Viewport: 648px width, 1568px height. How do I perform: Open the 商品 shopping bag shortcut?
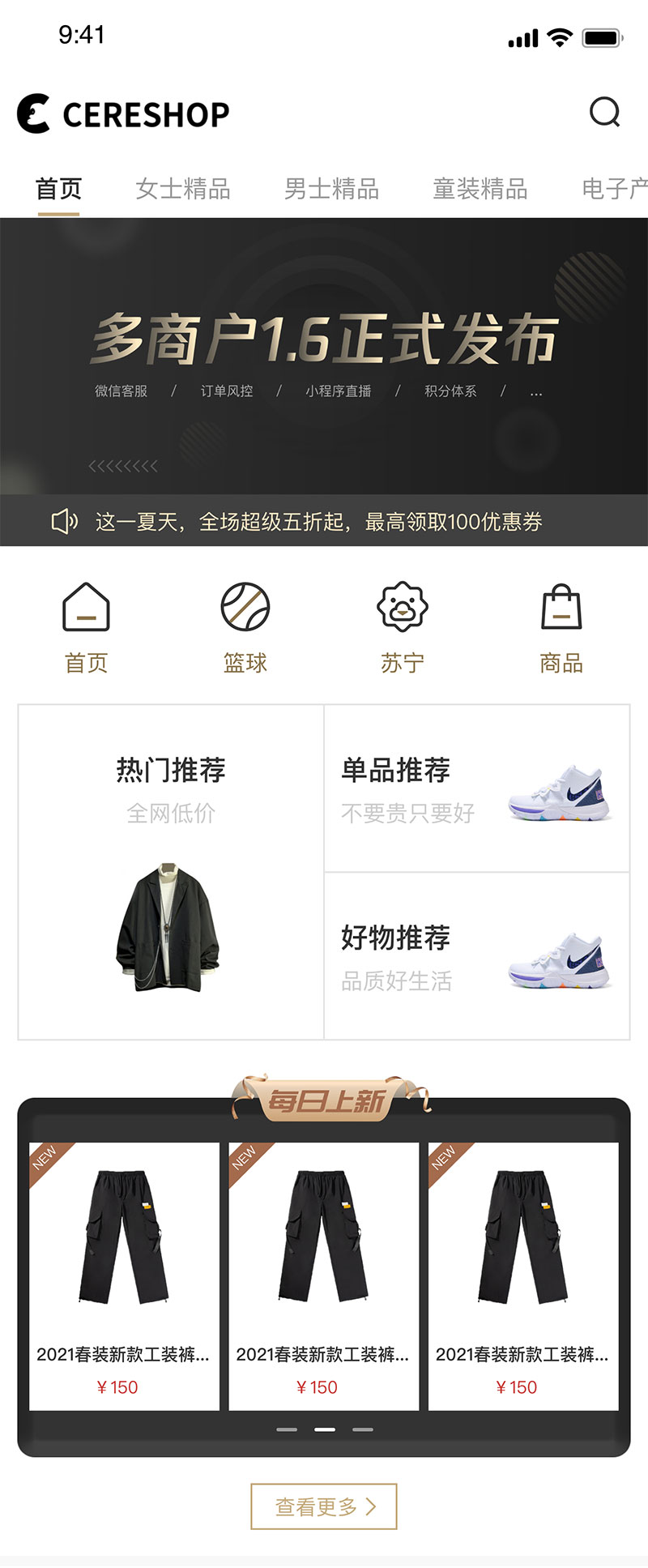[x=561, y=607]
